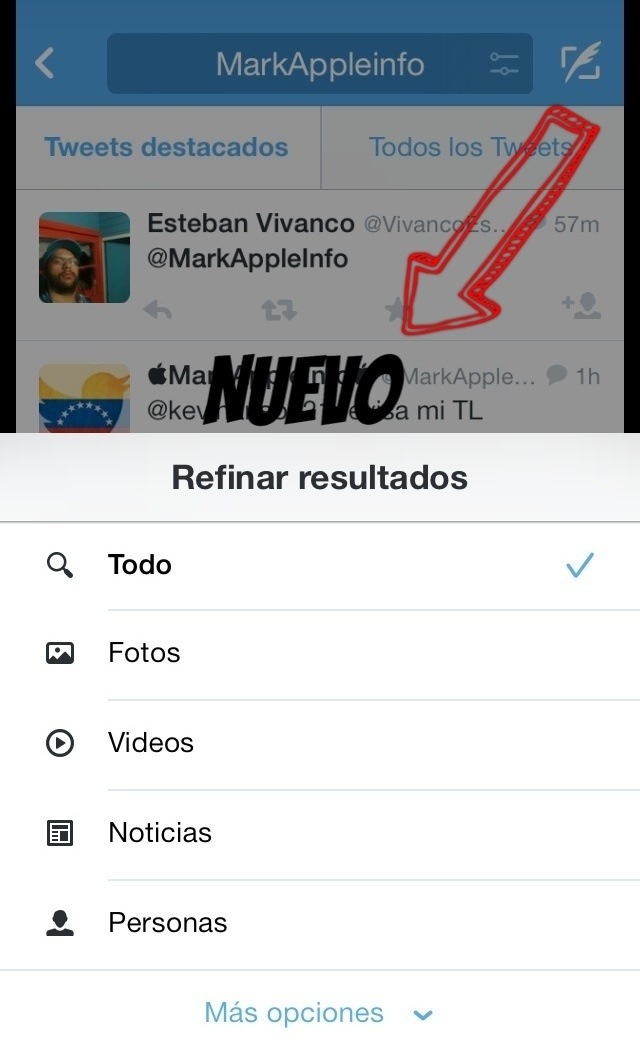The height and width of the screenshot is (1053, 640).
Task: Expand Más opciones
Action: point(318,1012)
